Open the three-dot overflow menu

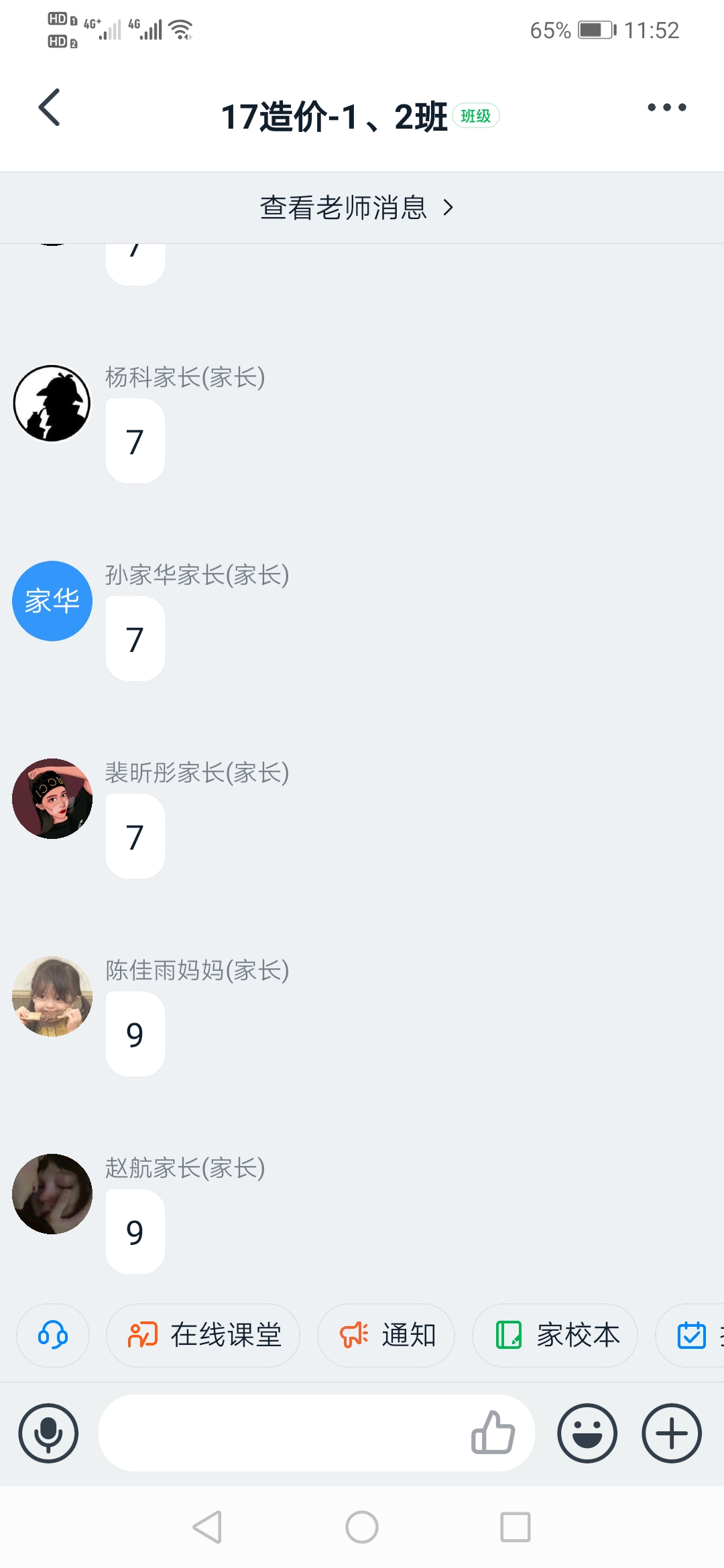click(666, 107)
